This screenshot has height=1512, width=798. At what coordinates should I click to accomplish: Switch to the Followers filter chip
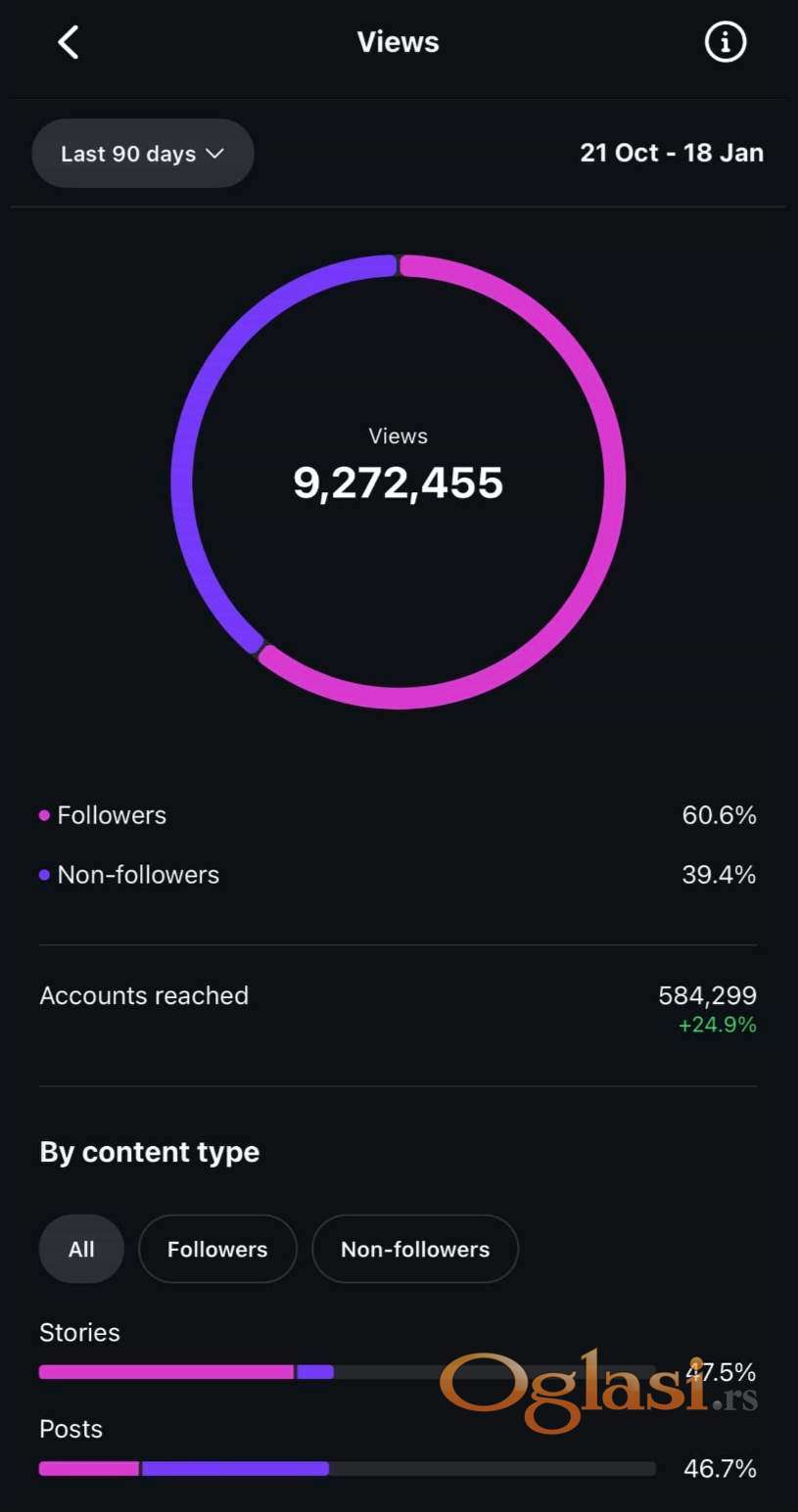click(x=217, y=1249)
